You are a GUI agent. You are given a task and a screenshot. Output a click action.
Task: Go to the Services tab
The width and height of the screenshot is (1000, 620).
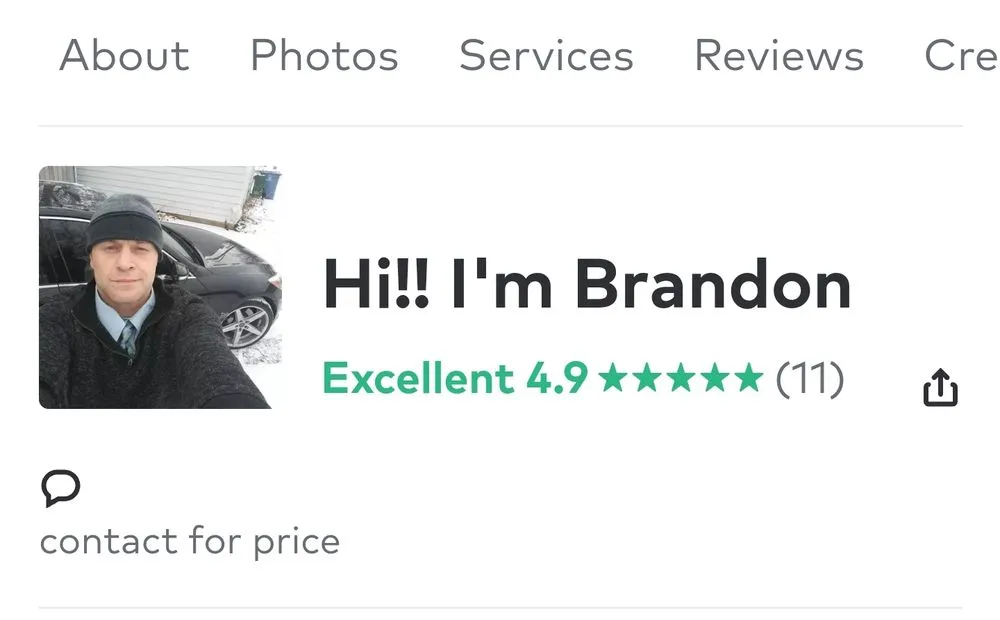546,56
